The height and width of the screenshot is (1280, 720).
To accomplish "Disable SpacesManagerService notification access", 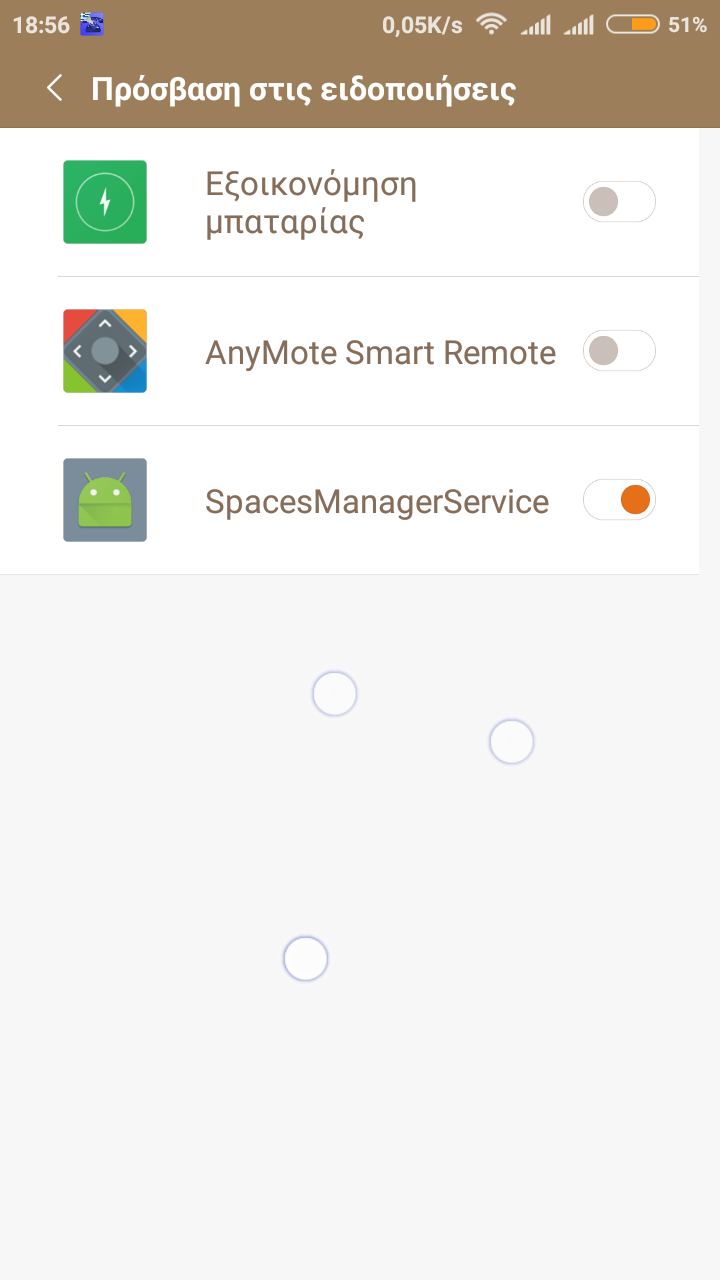I will 618,500.
